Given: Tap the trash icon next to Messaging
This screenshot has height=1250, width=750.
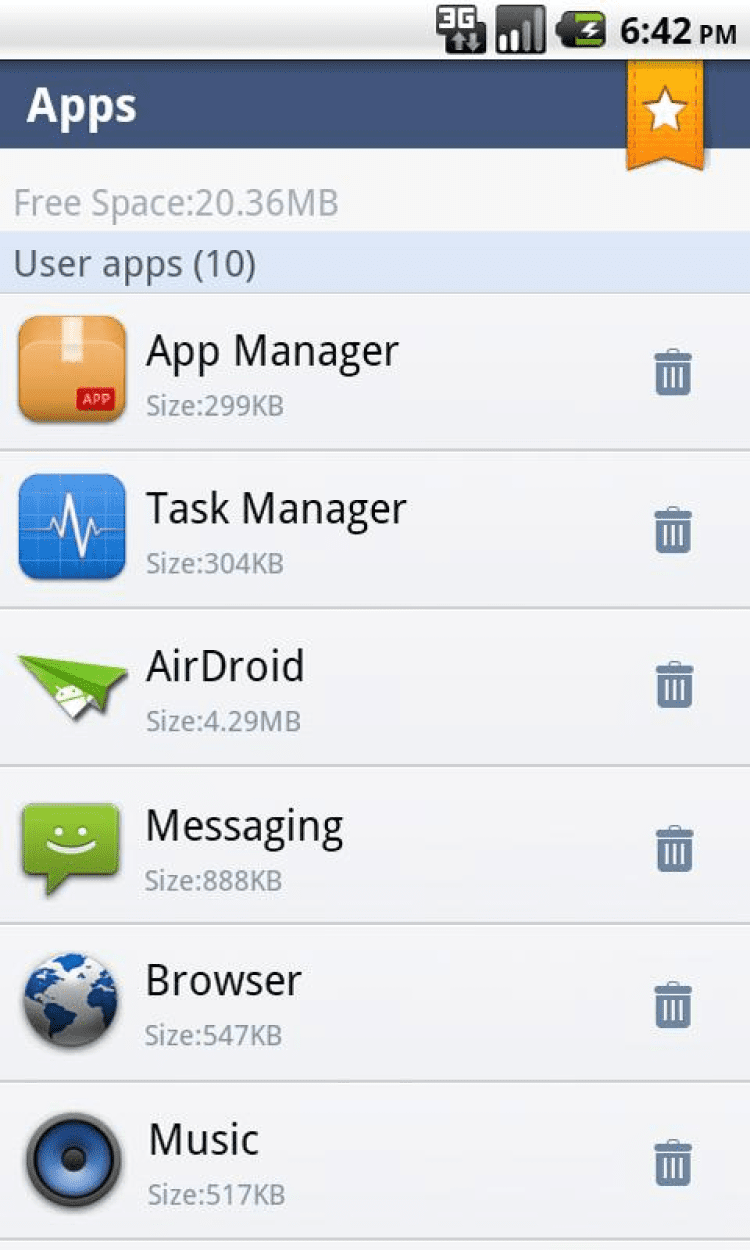Looking at the screenshot, I should coord(673,848).
